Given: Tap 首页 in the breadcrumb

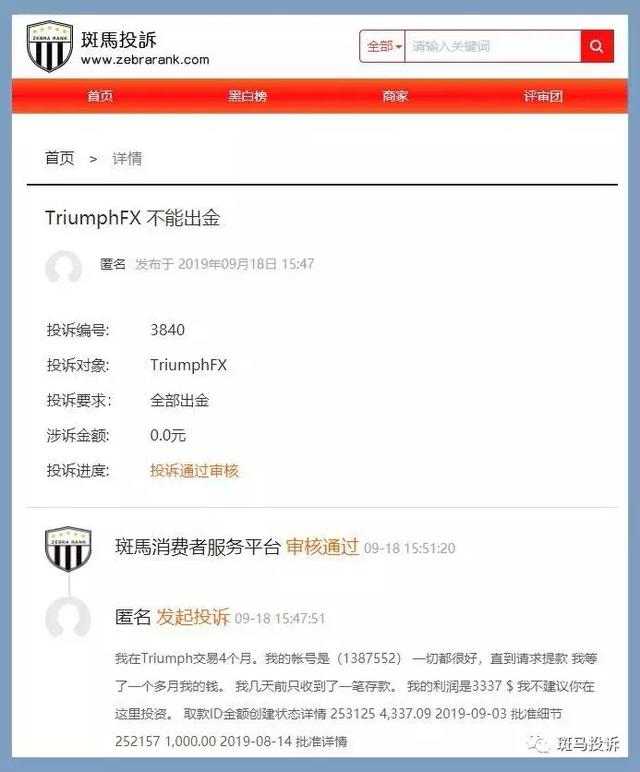Looking at the screenshot, I should tap(59, 158).
